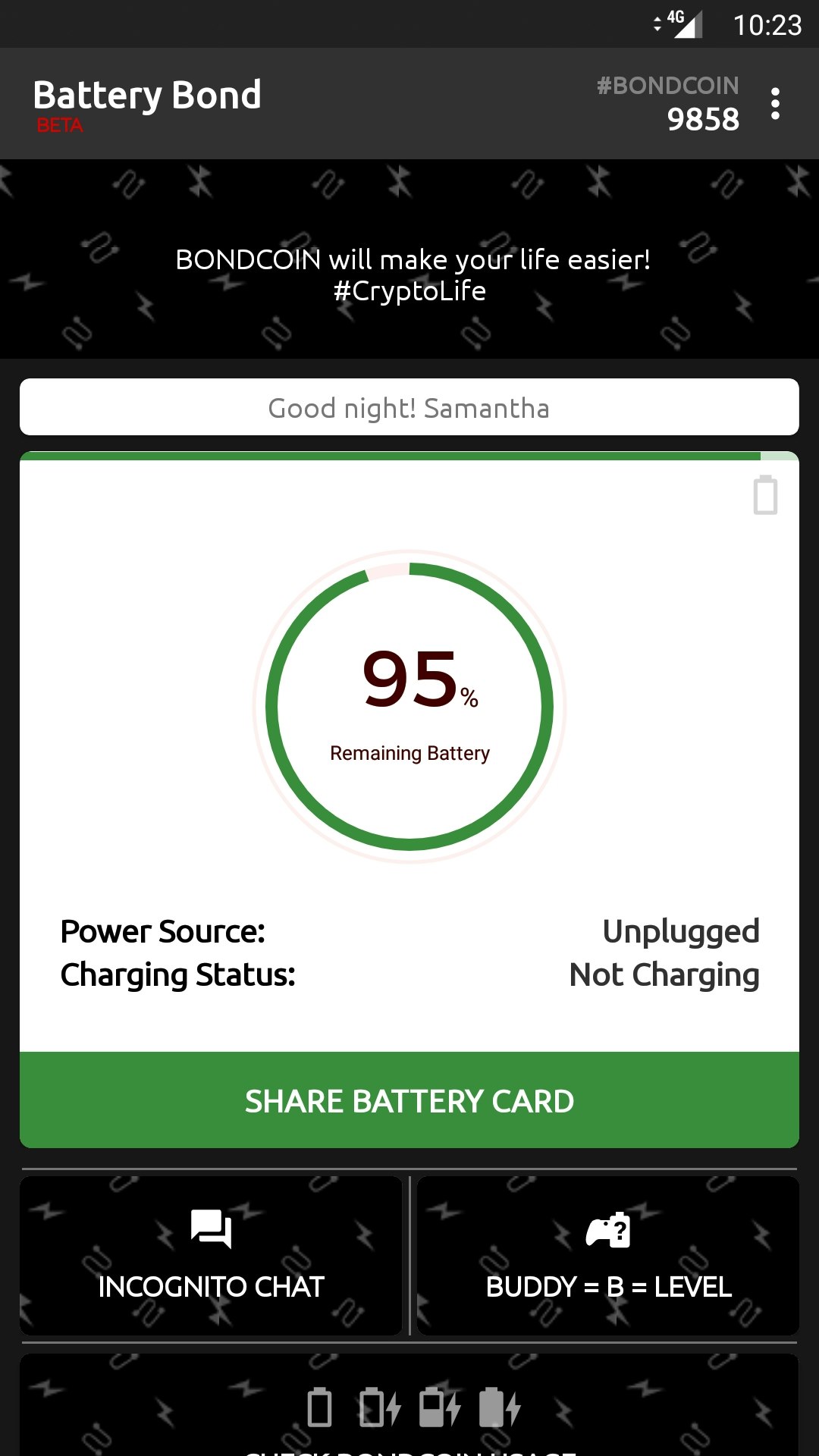The width and height of the screenshot is (819, 1456).
Task: Select the first charging battery icon
Action: (x=381, y=1407)
